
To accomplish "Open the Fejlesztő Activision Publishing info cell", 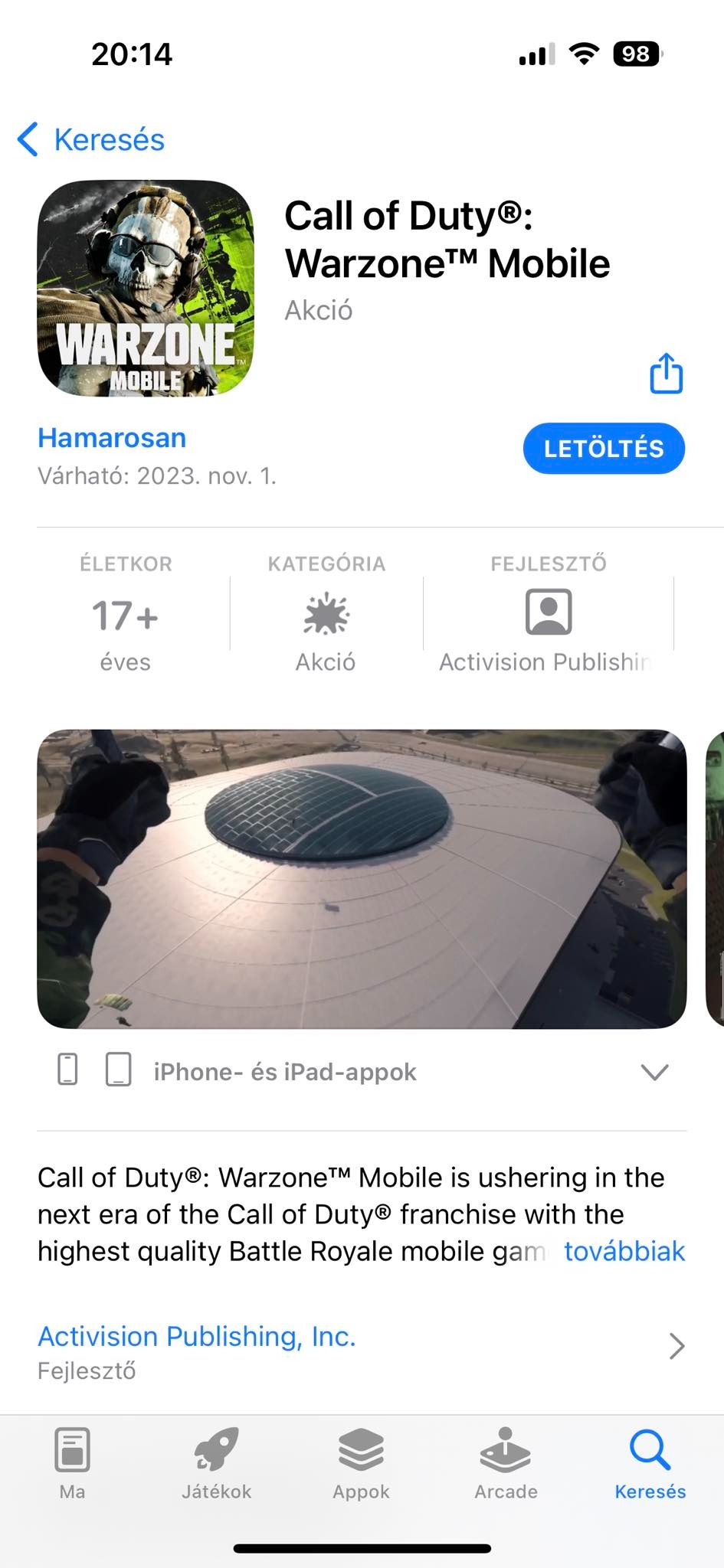I will point(547,617).
